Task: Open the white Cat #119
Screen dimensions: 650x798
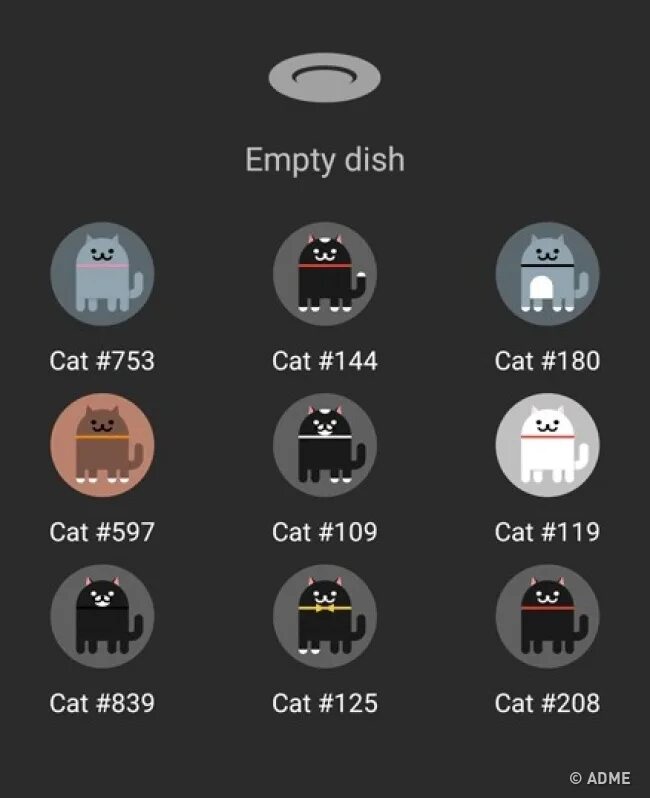Action: click(547, 445)
